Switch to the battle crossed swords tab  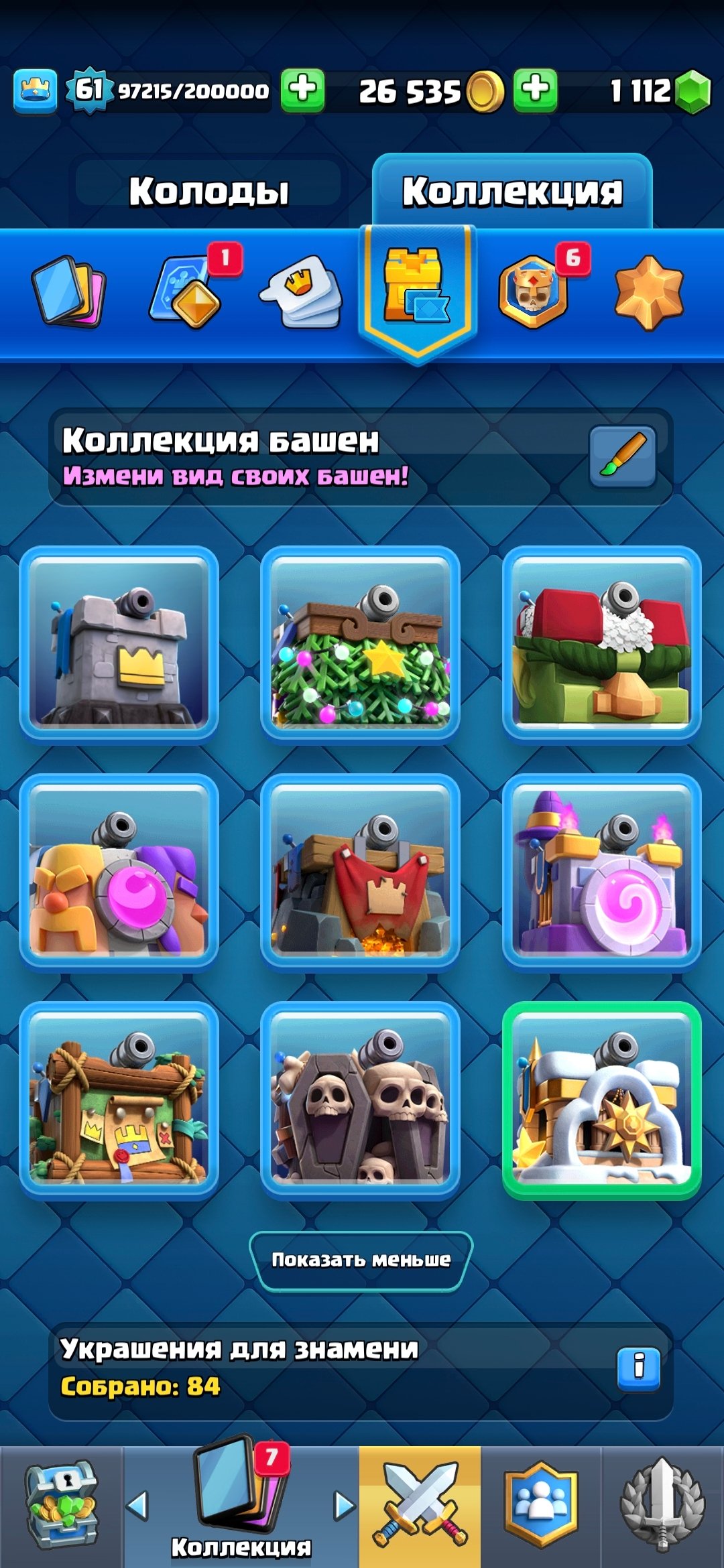(420, 1505)
